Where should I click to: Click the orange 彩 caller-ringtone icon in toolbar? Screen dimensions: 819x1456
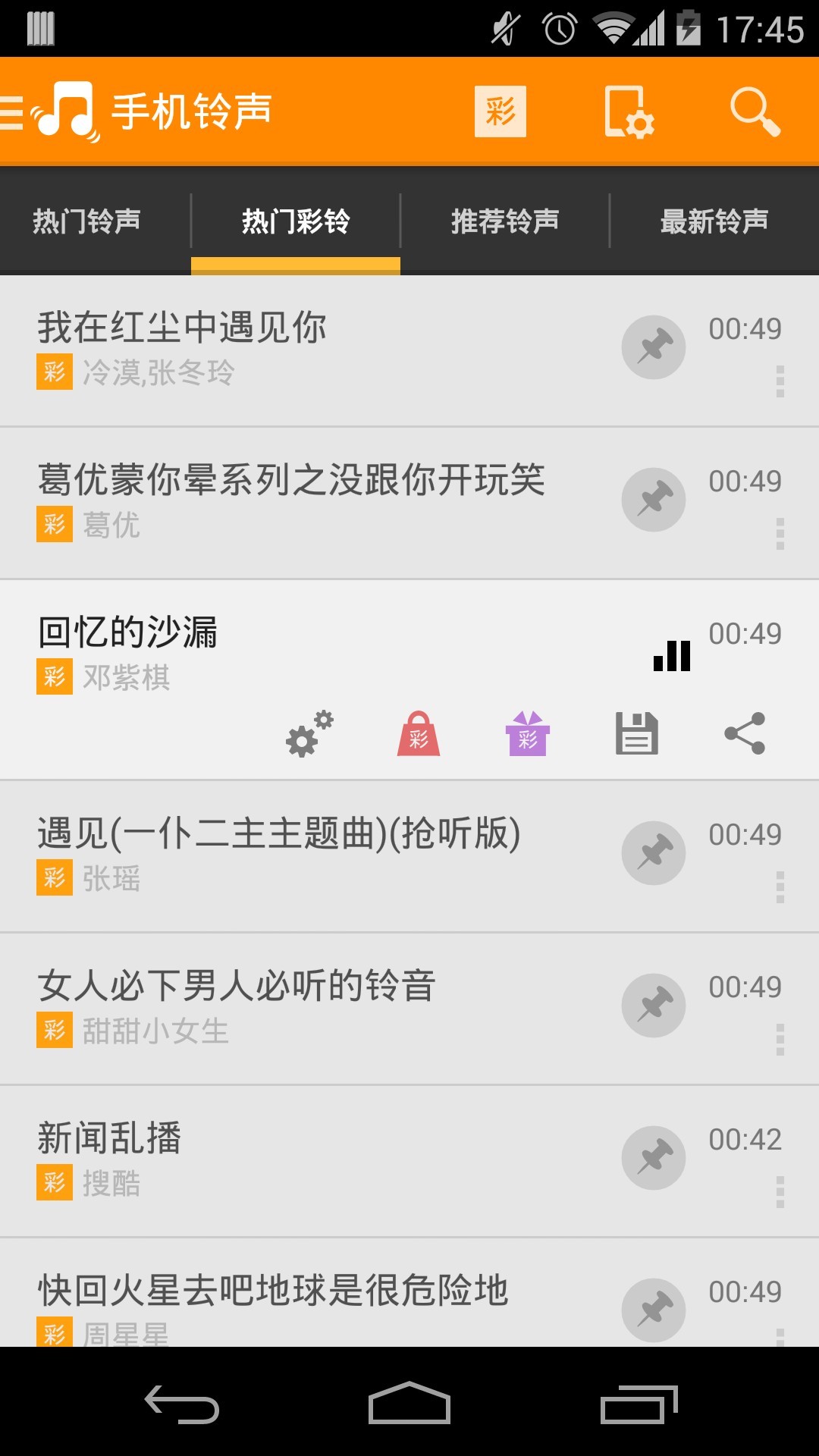tap(499, 111)
